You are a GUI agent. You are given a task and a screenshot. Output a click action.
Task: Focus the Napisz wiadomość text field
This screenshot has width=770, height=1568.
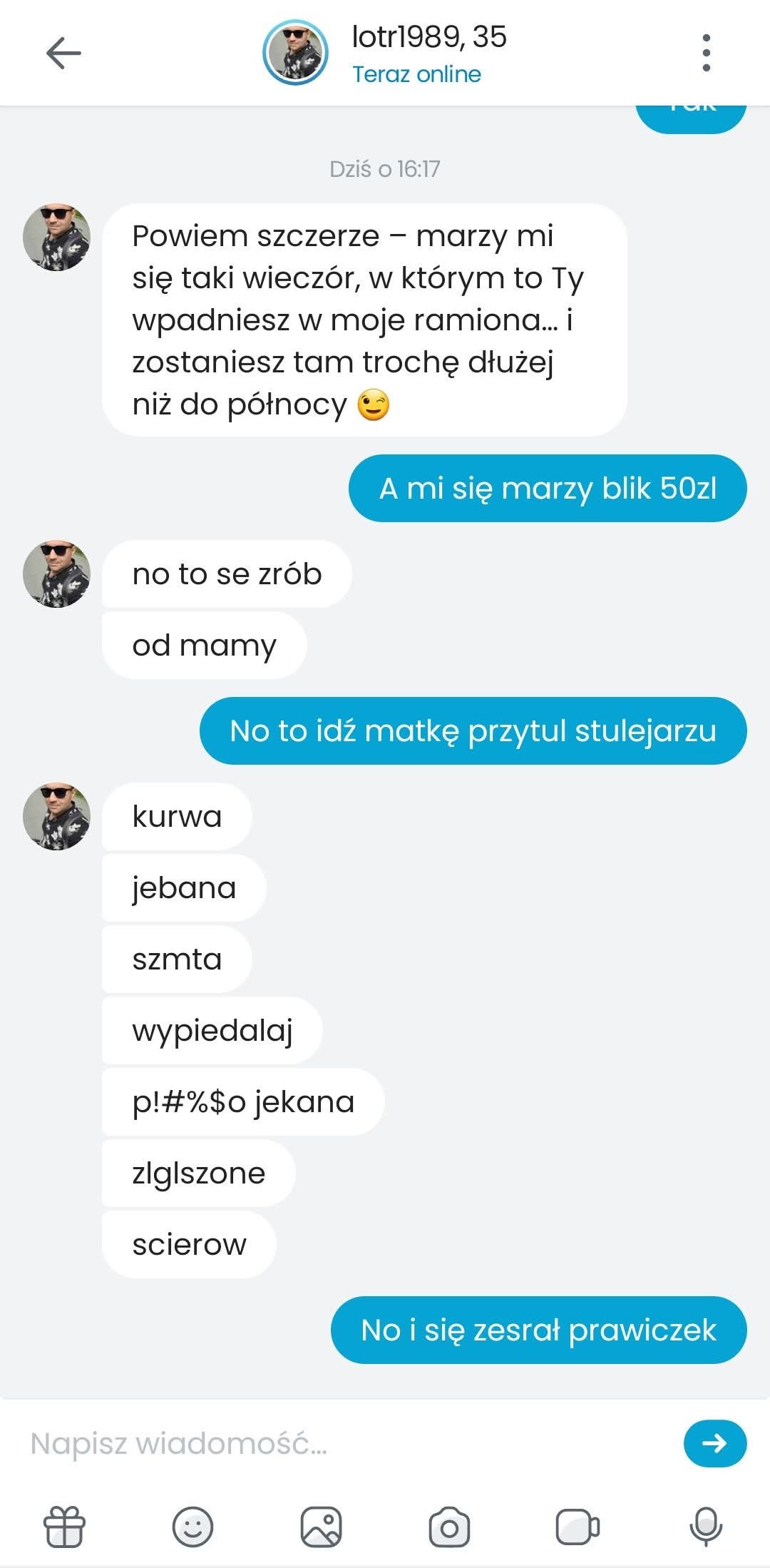342,1443
